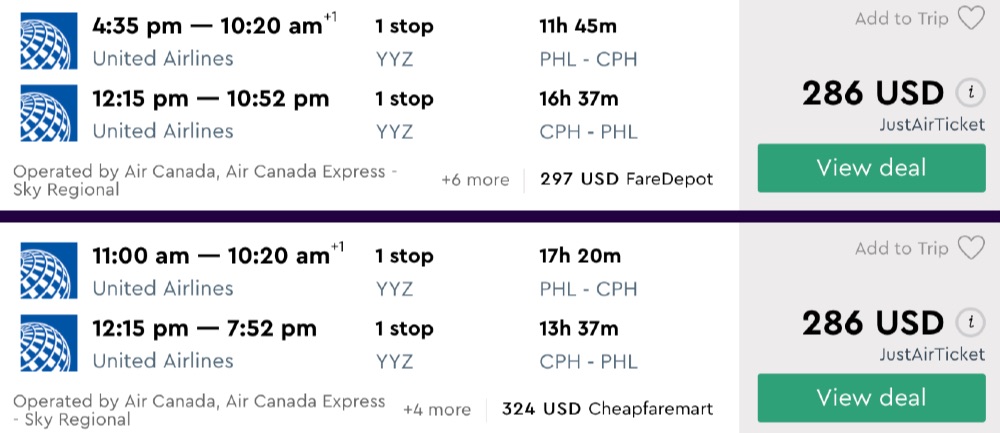Tap View deal for the 4:35 pm flight
1000x433 pixels.
[x=870, y=168]
